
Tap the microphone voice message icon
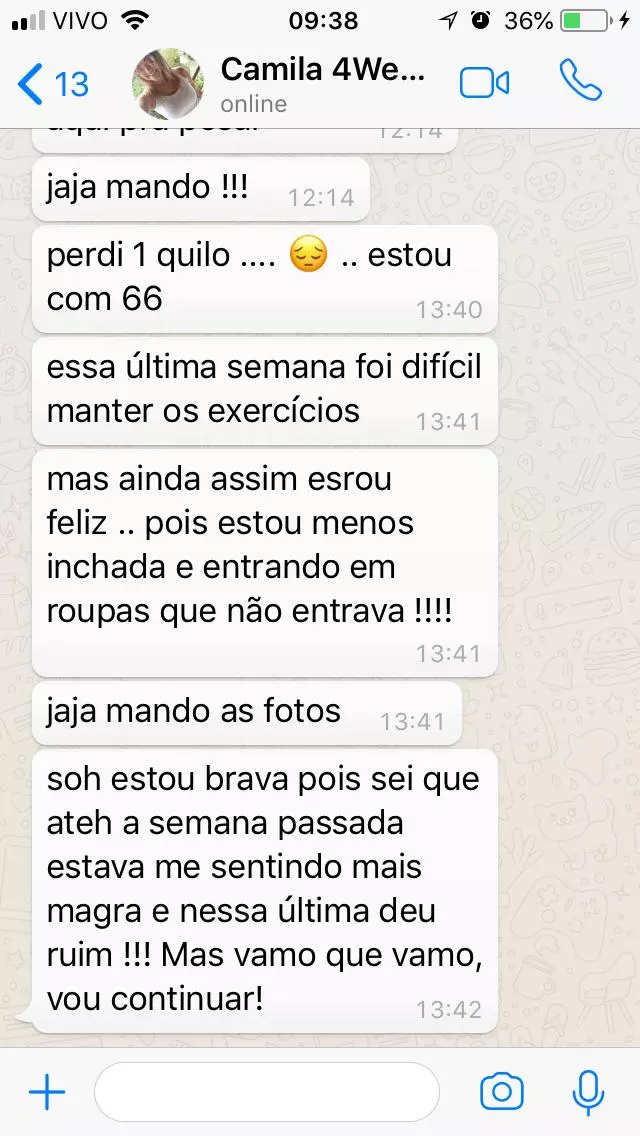pos(587,1092)
